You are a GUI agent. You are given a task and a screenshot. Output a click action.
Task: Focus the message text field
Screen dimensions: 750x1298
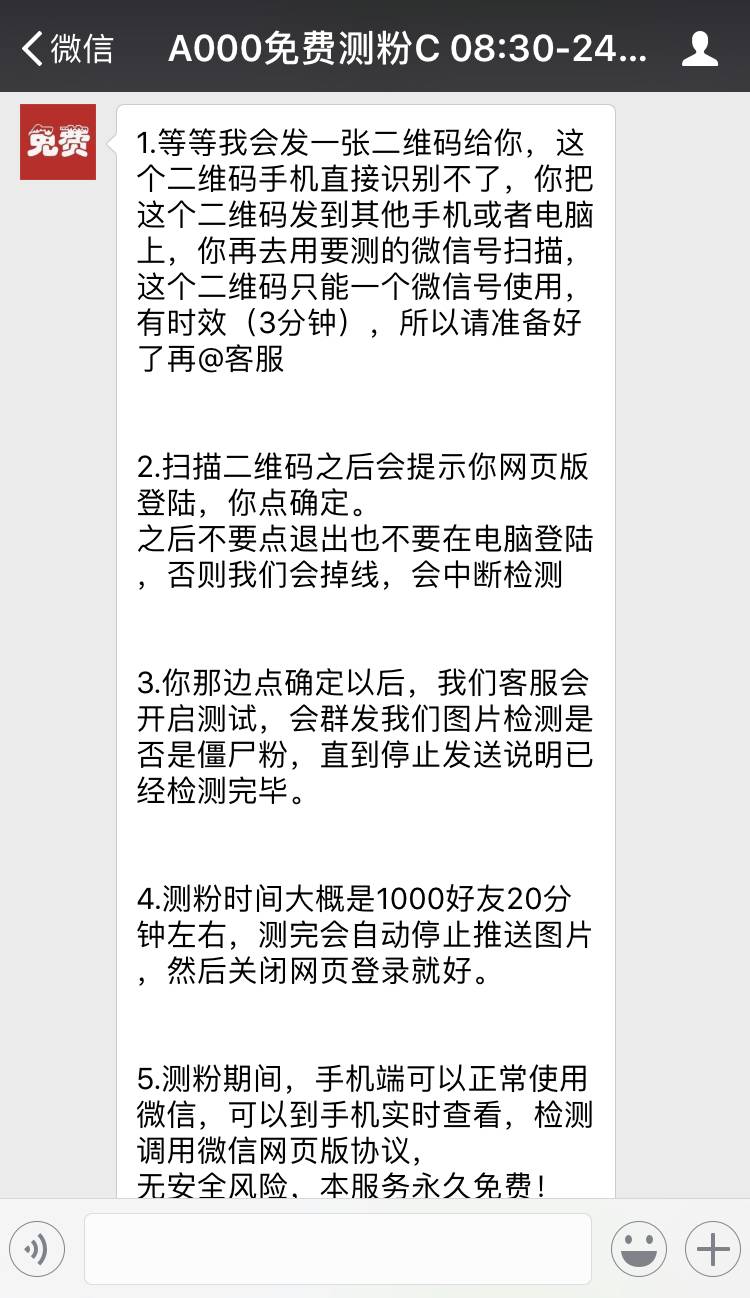(x=337, y=1249)
